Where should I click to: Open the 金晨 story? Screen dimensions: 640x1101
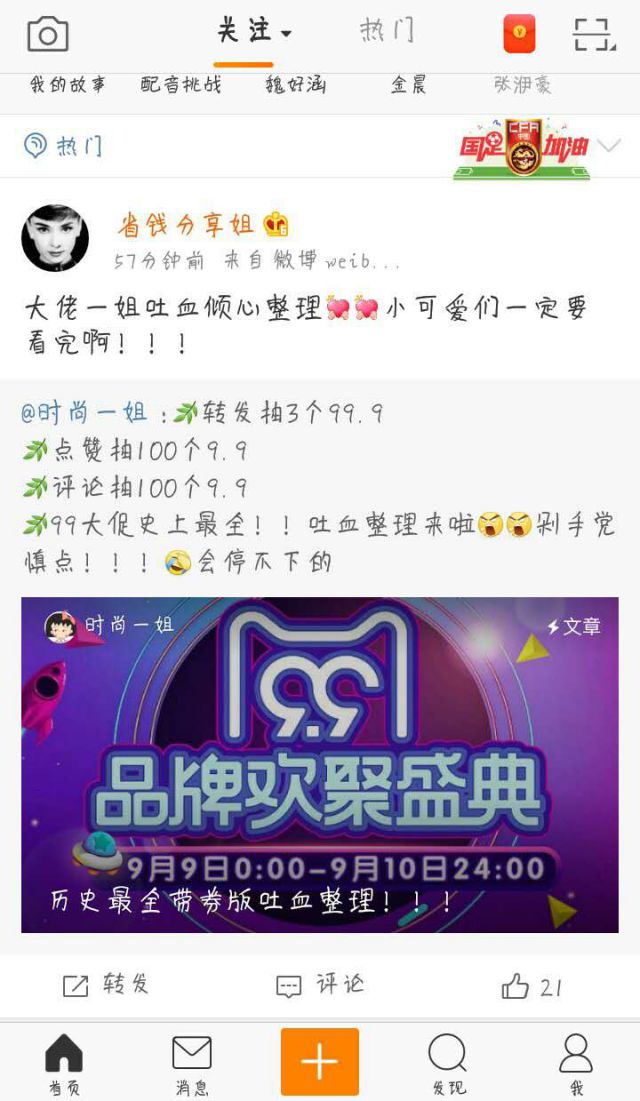[408, 86]
